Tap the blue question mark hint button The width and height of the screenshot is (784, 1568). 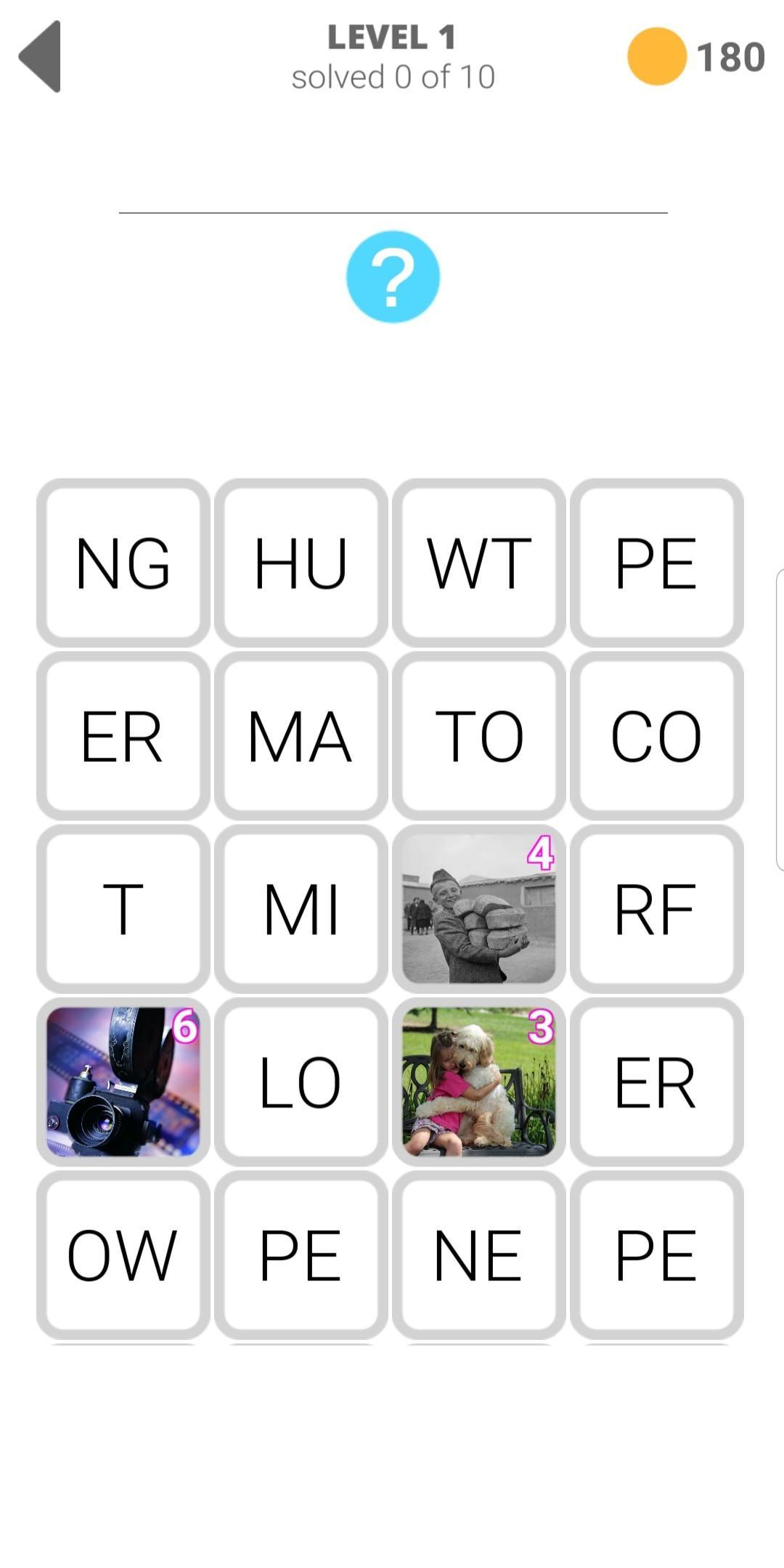(x=393, y=277)
